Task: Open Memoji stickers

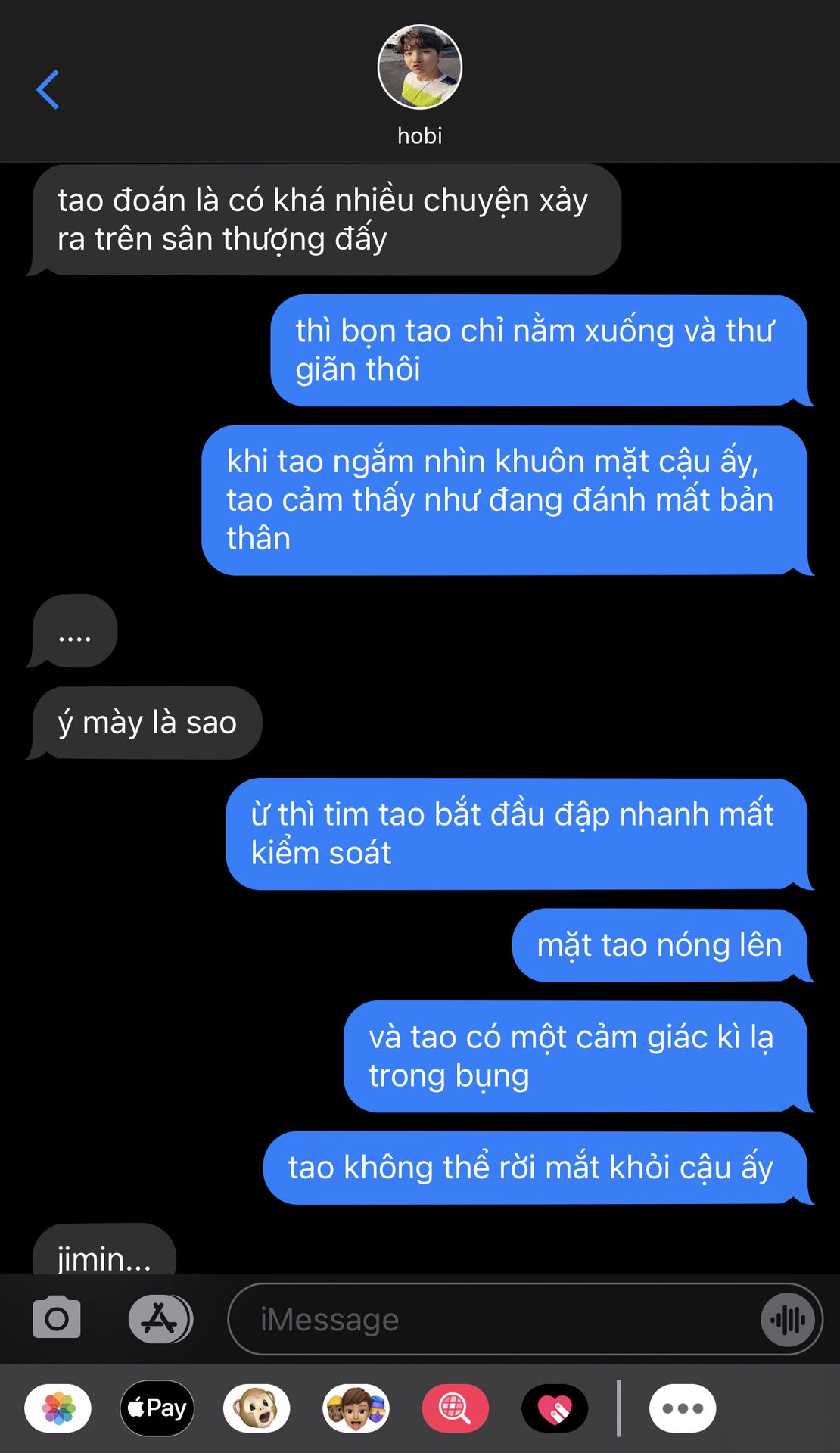Action: tap(356, 1408)
